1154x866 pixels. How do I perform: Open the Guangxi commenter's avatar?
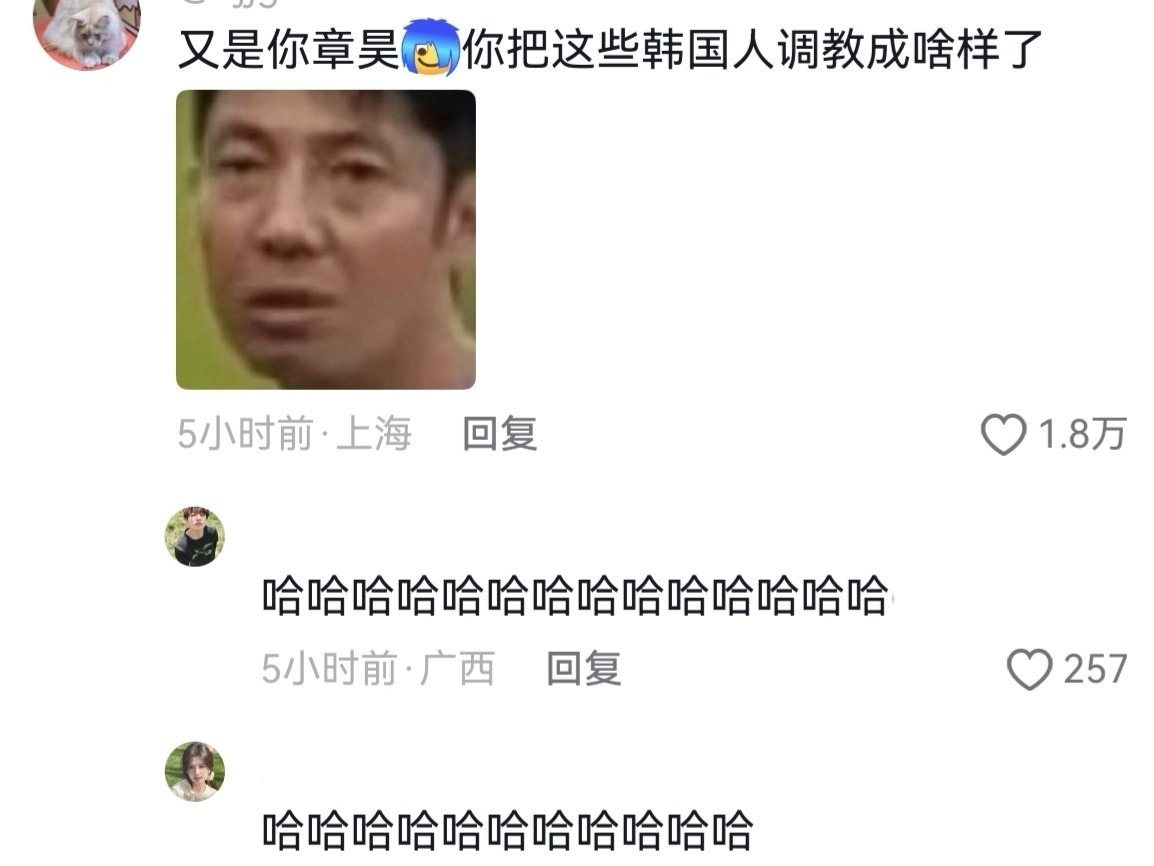195,536
